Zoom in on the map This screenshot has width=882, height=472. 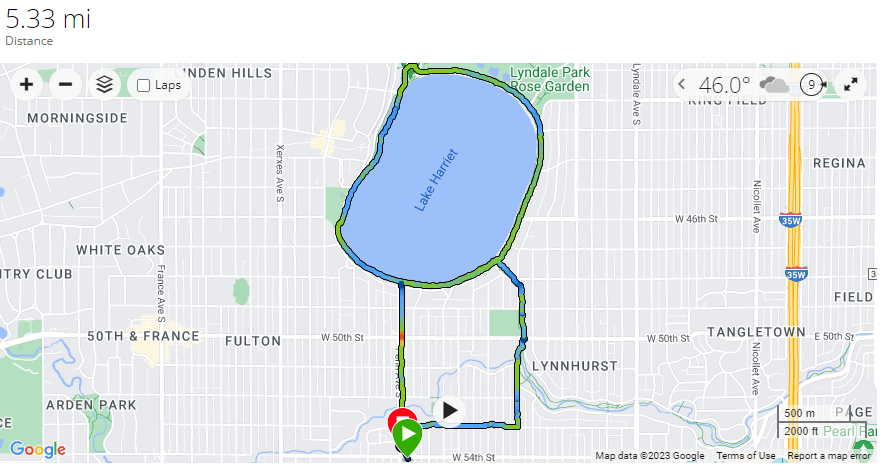(26, 85)
